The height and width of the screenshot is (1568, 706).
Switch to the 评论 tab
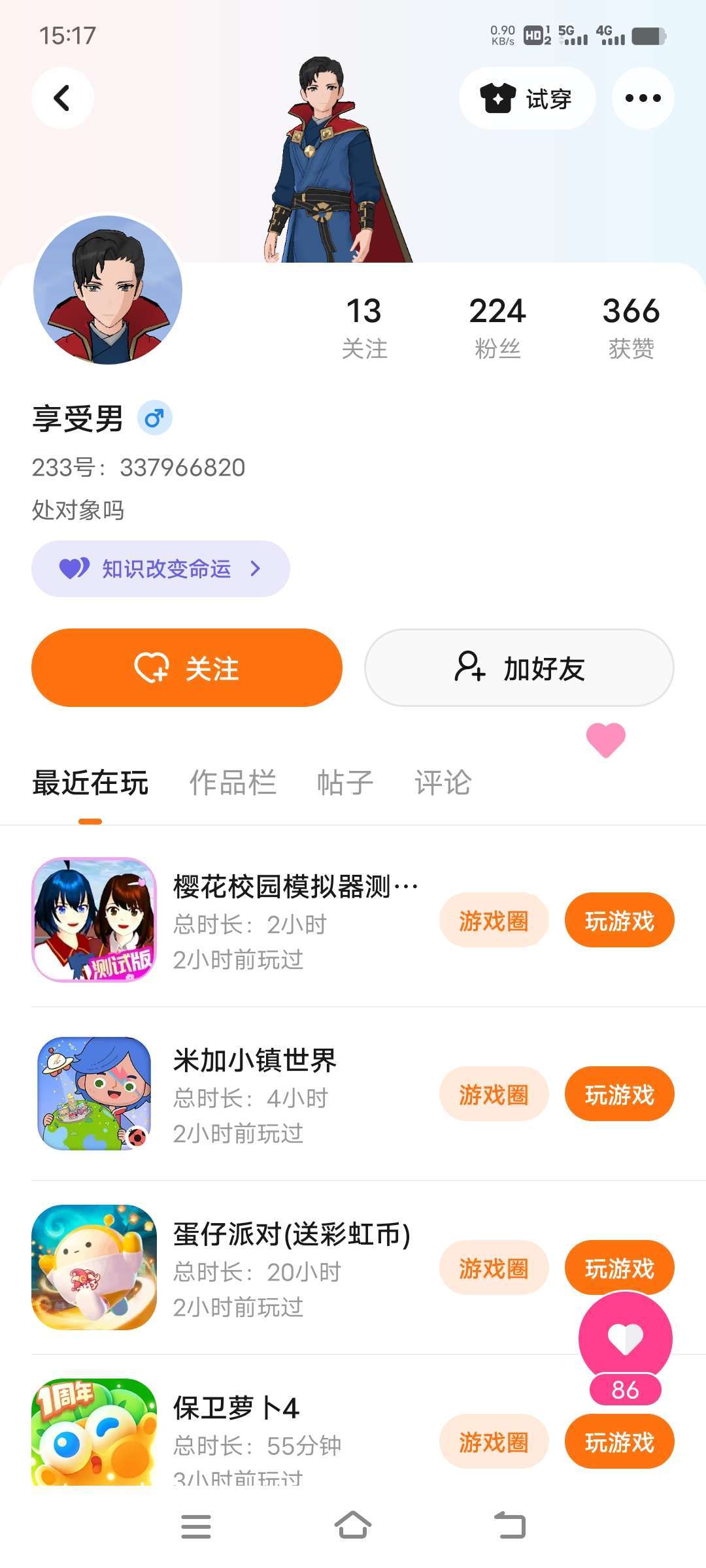pyautogui.click(x=443, y=783)
